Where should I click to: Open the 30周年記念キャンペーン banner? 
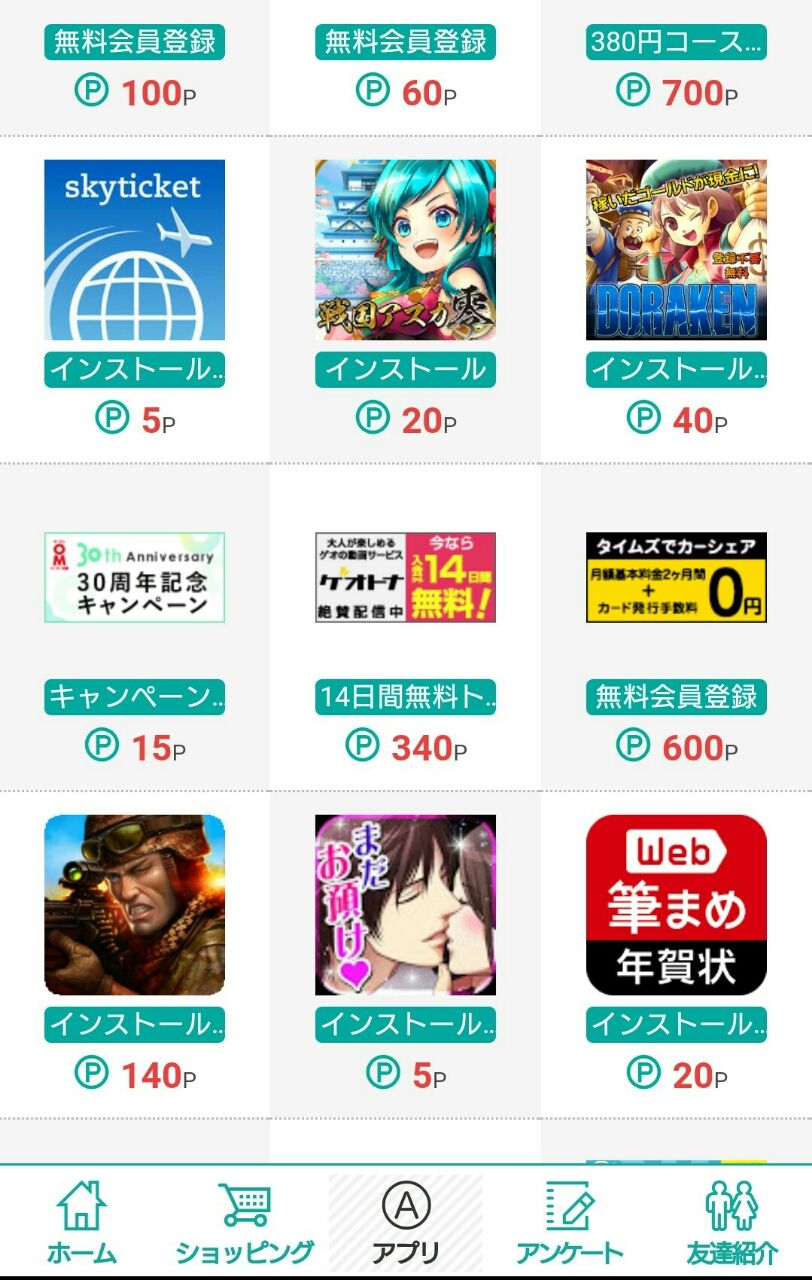pyautogui.click(x=135, y=578)
